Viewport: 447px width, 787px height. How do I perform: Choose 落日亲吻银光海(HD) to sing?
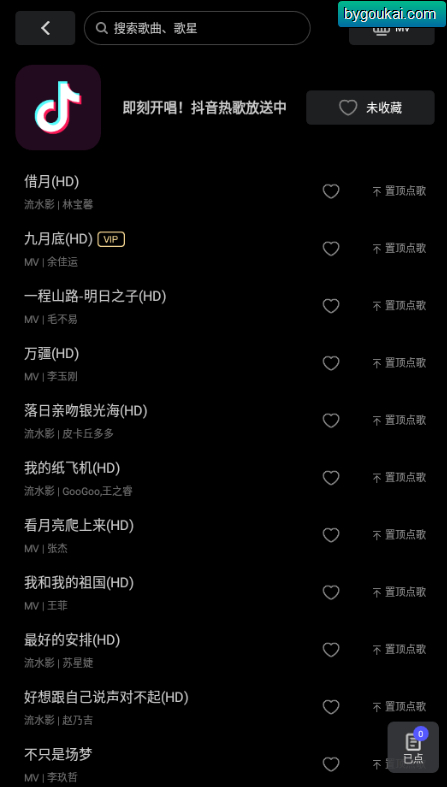click(86, 411)
